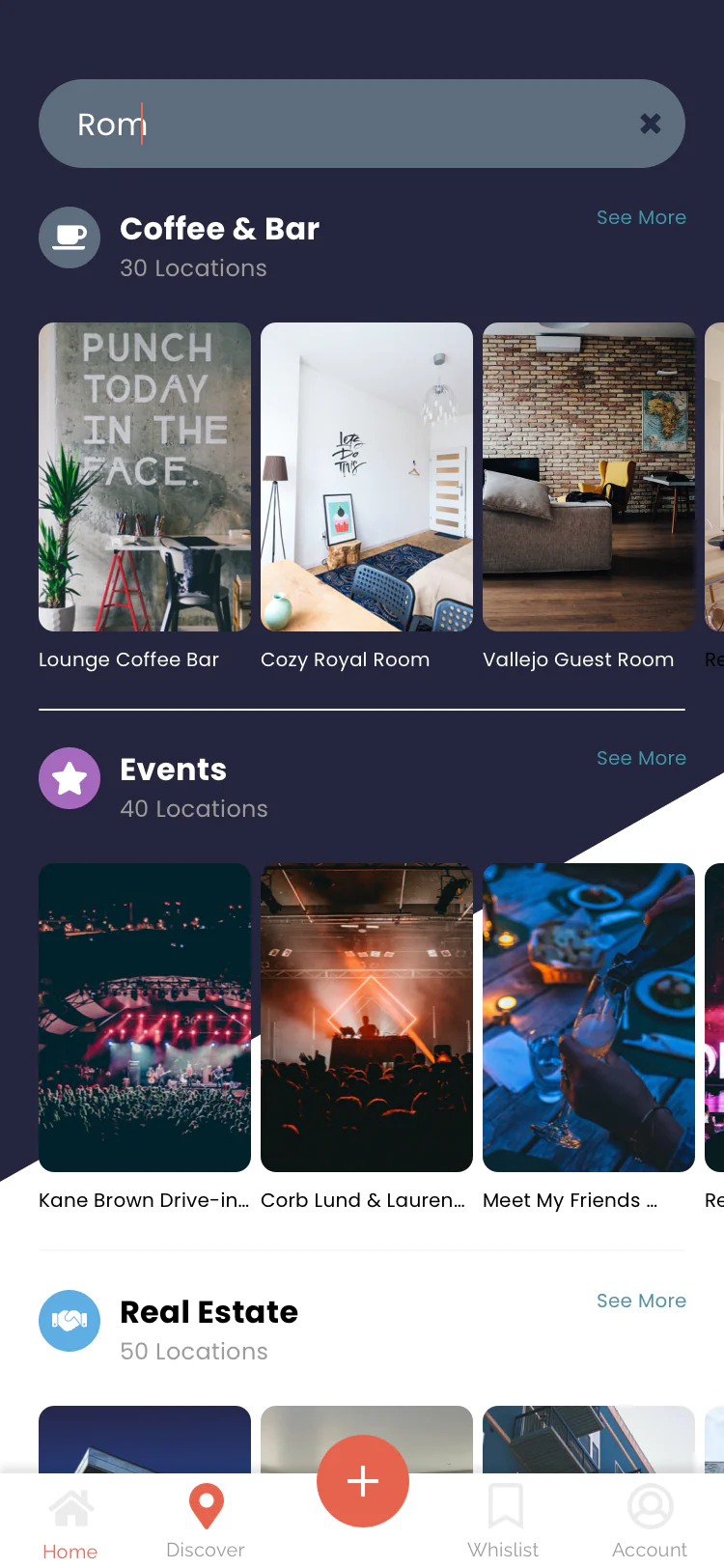Open the Lounge Coffee Bar card
Screen dimensions: 724x1568
click(145, 477)
